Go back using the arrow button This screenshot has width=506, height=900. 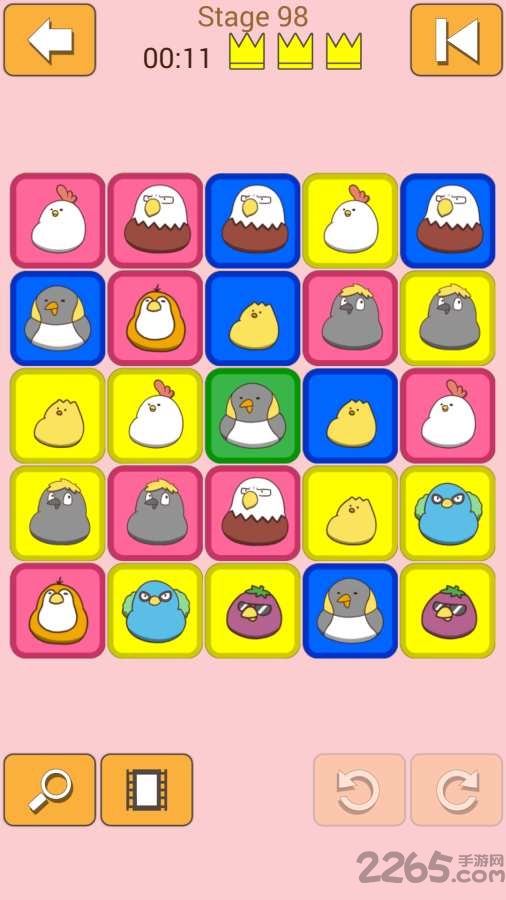click(x=50, y=40)
